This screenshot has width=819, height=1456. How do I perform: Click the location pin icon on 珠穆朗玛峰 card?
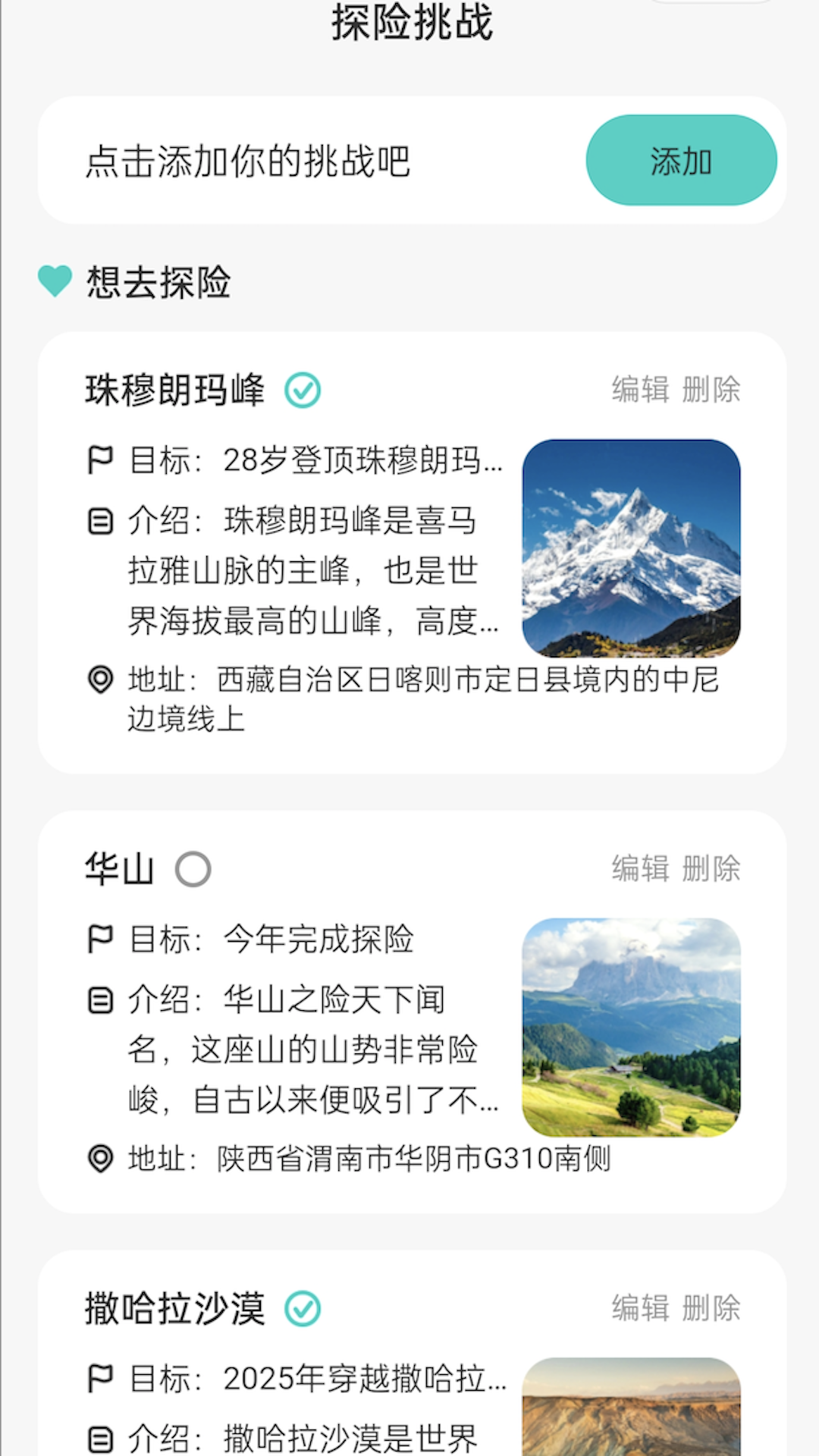100,681
